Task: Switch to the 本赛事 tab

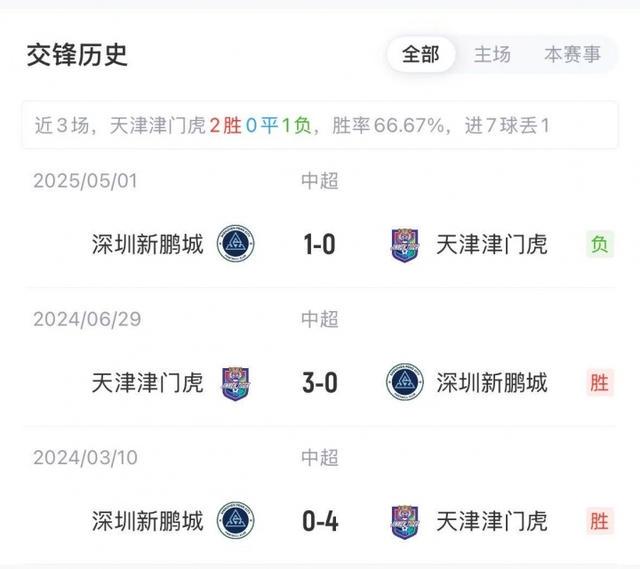Action: (572, 55)
